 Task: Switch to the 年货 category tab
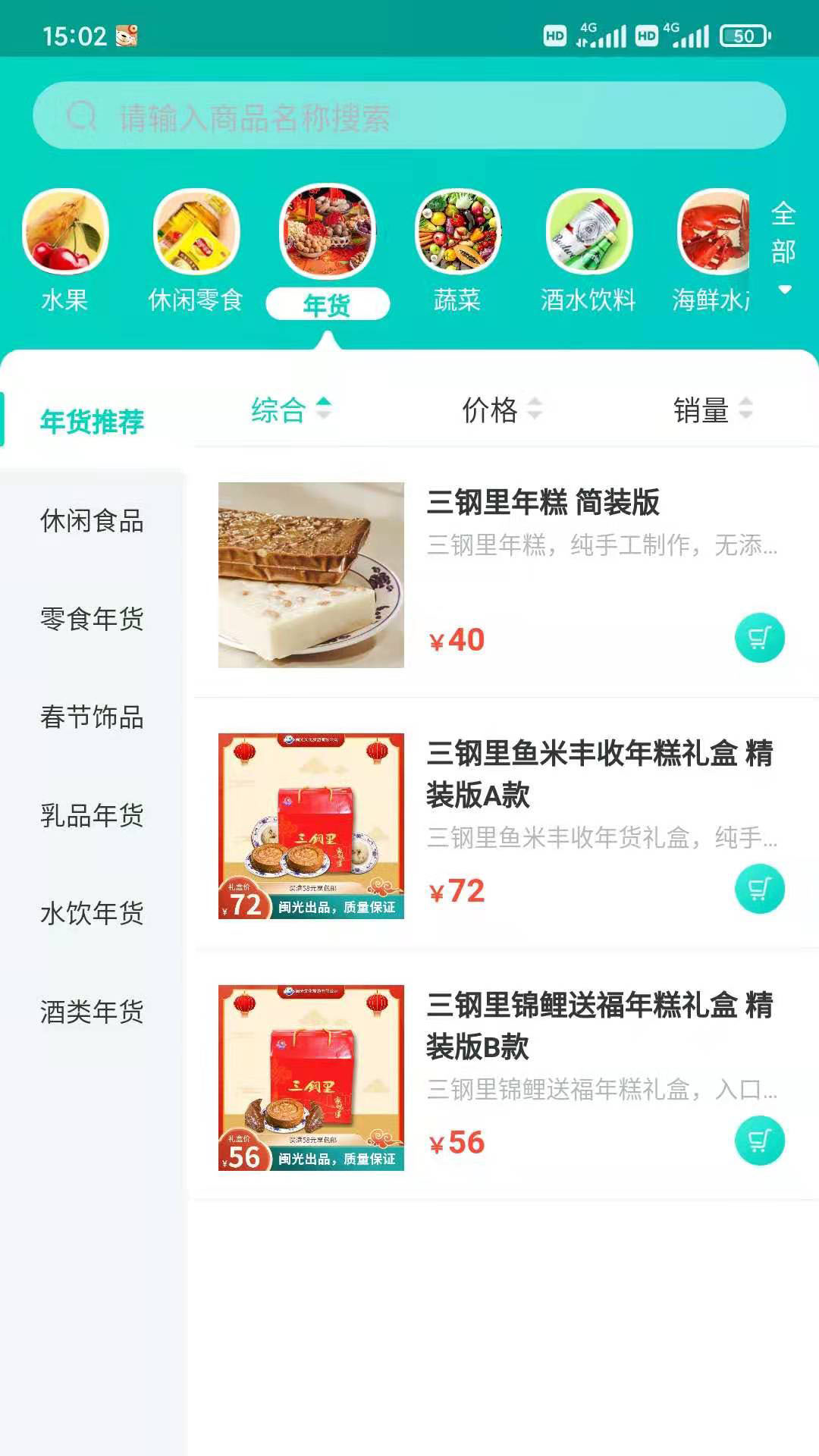(328, 302)
